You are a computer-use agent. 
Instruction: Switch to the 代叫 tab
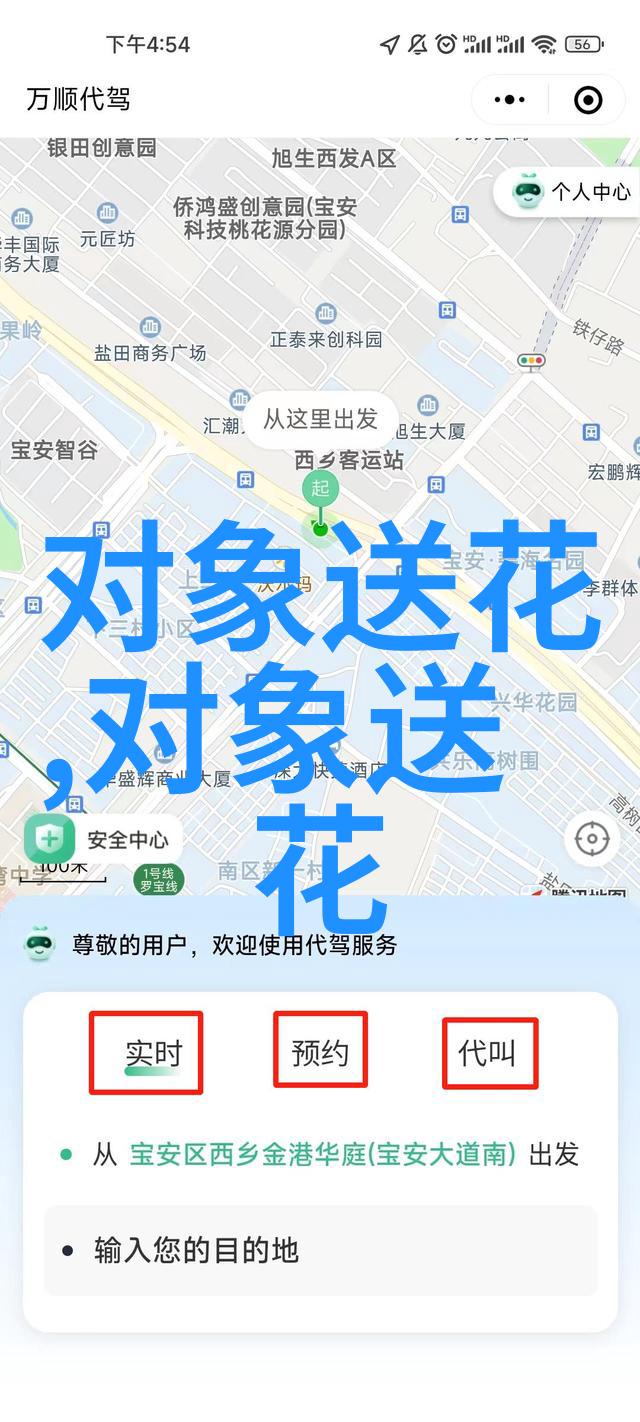pyautogui.click(x=488, y=1052)
